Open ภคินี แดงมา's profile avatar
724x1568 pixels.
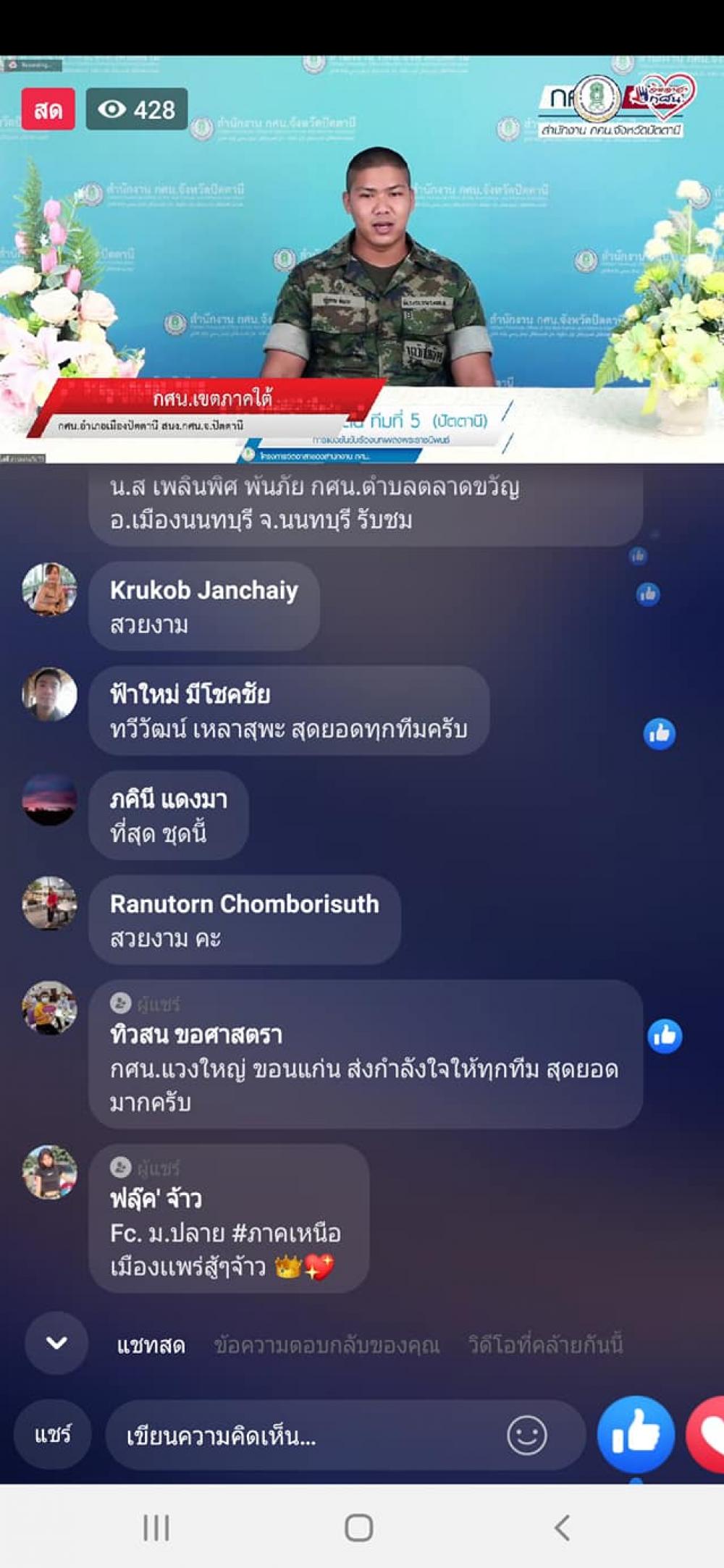click(49, 799)
